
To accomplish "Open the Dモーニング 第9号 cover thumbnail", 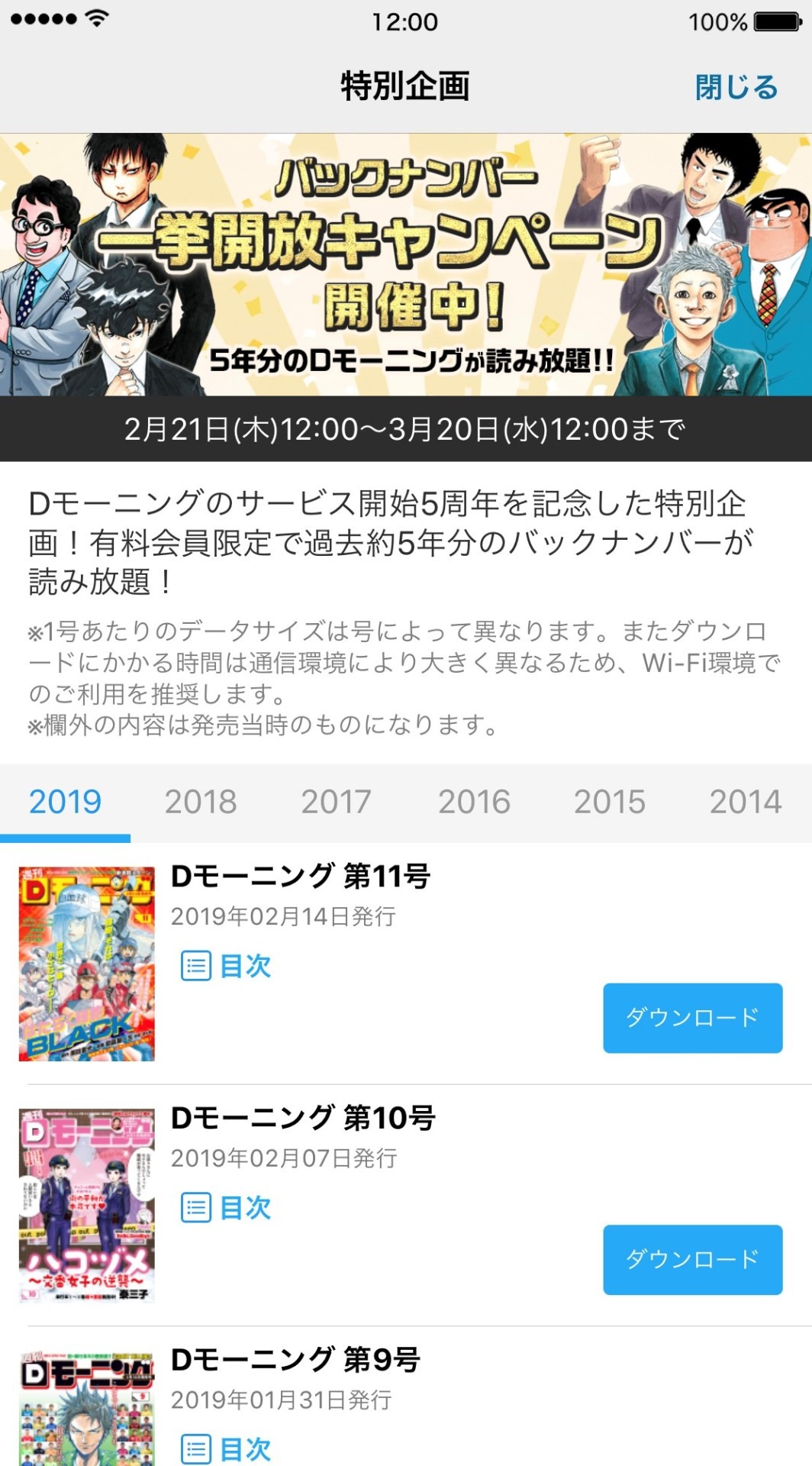I will coord(87,1409).
